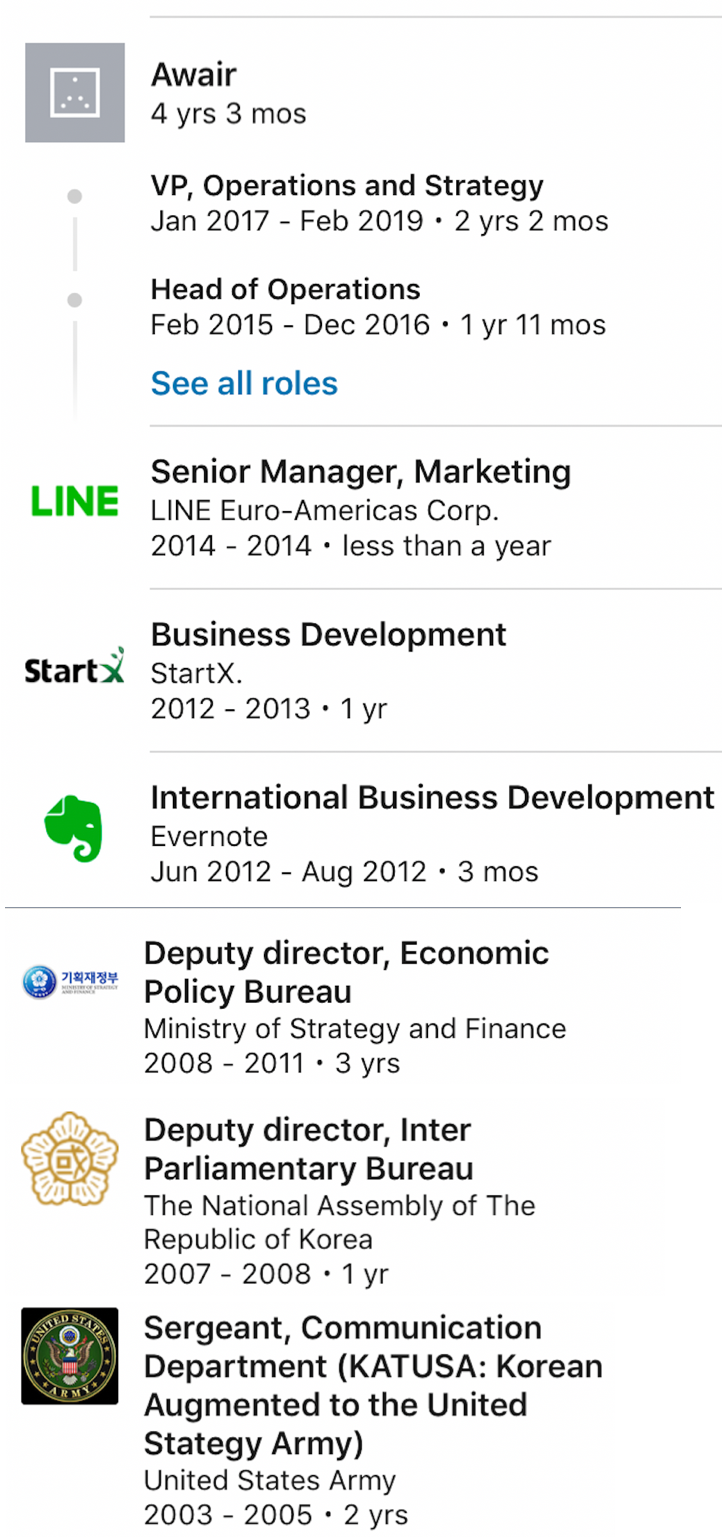Select the Evernote International Business Development entry
Viewport: 722px width, 1537px height.
pos(432,798)
